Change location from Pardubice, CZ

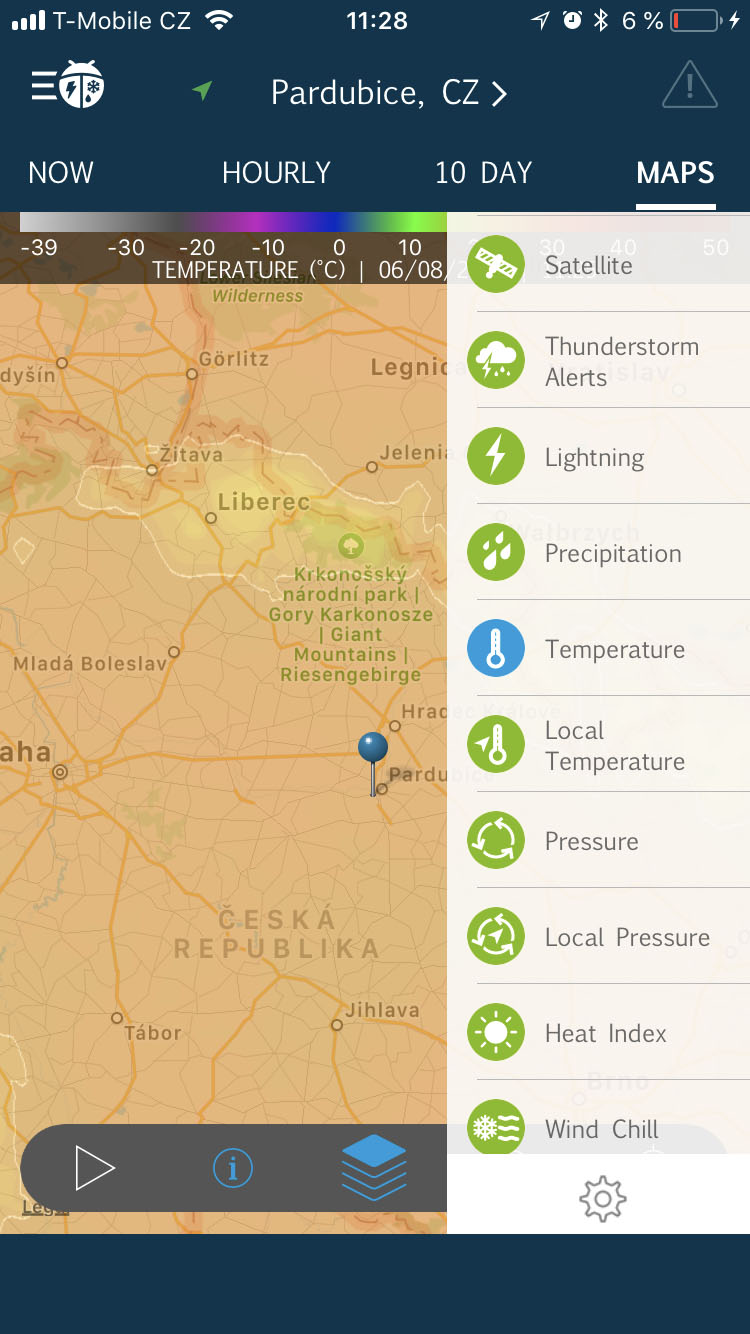click(x=389, y=93)
